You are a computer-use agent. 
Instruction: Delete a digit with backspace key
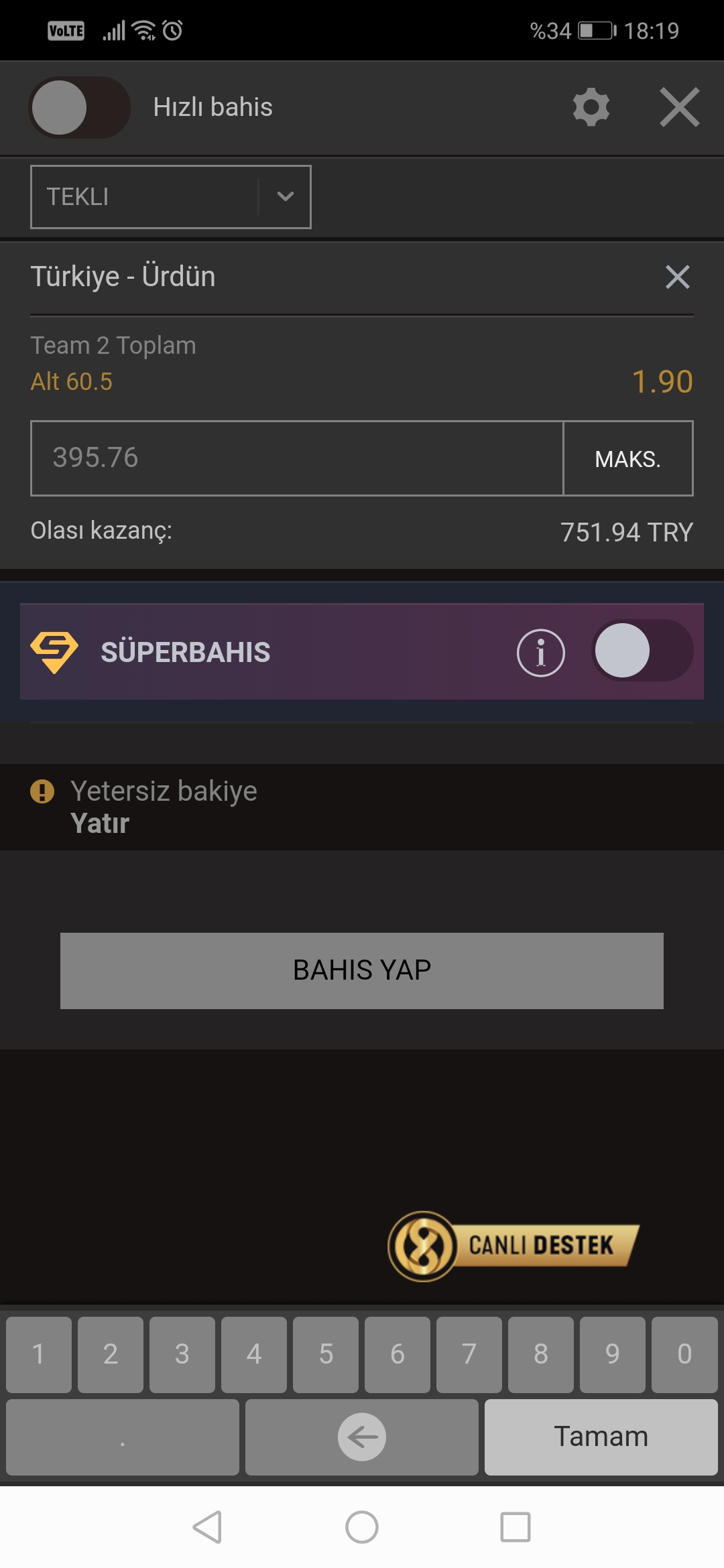(x=362, y=1437)
